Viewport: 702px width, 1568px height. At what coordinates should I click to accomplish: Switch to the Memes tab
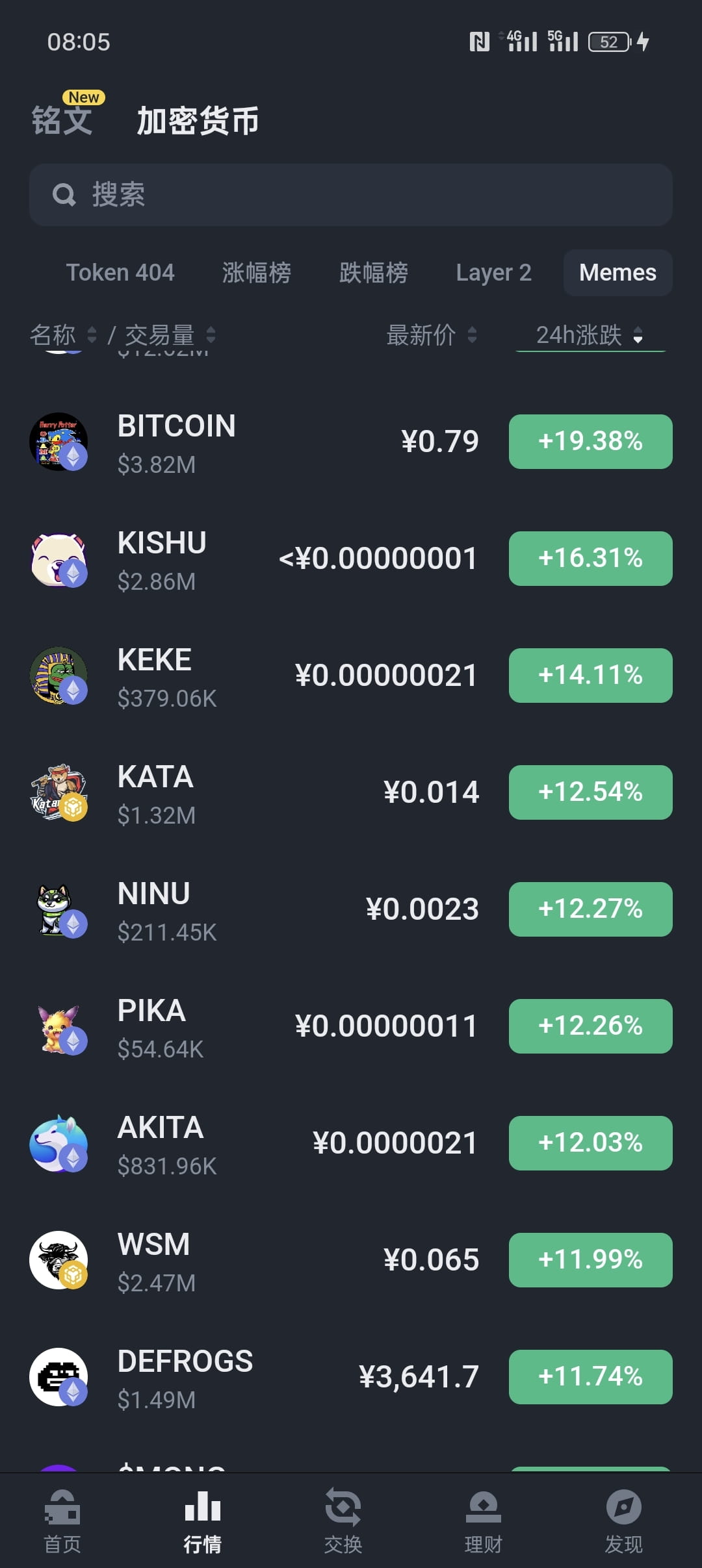(617, 272)
